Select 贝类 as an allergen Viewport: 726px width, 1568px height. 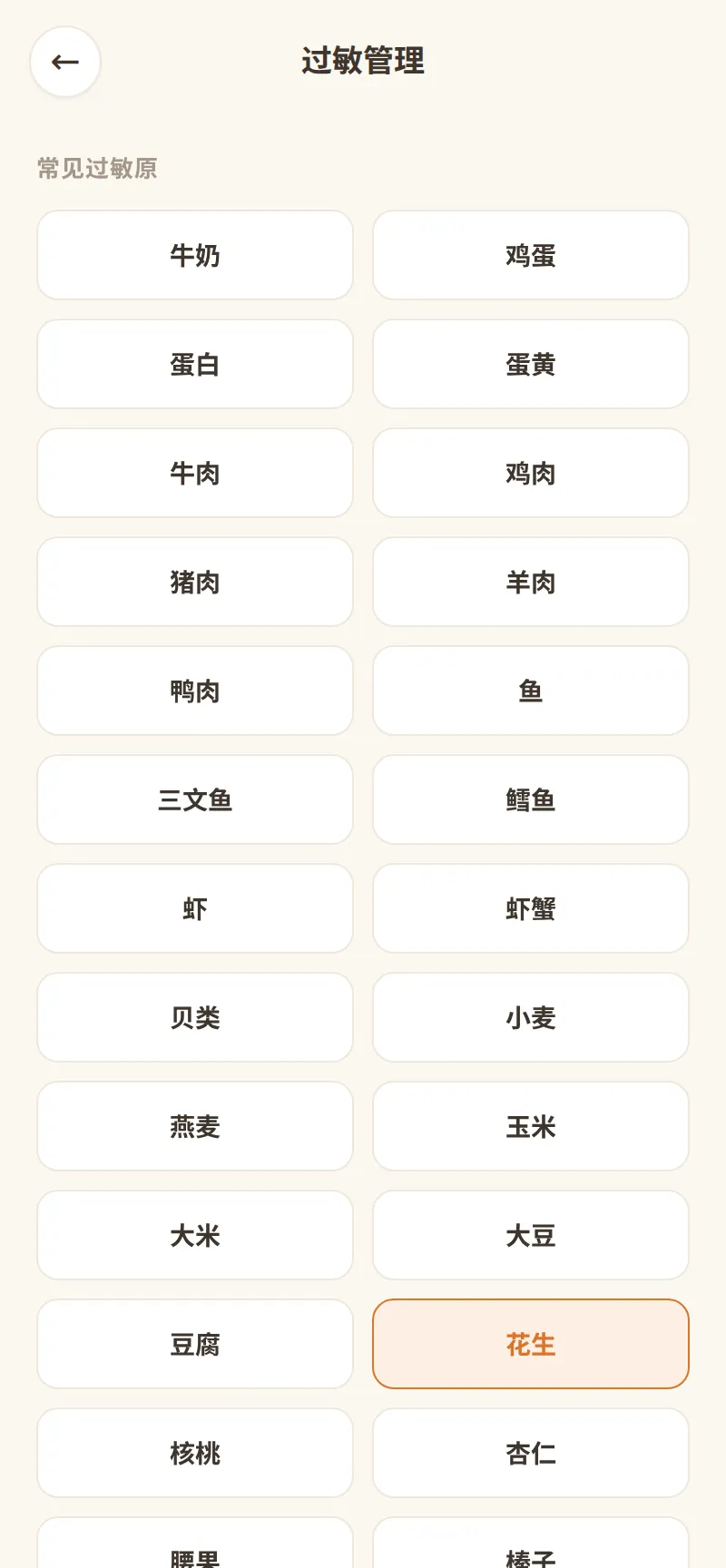point(195,1017)
